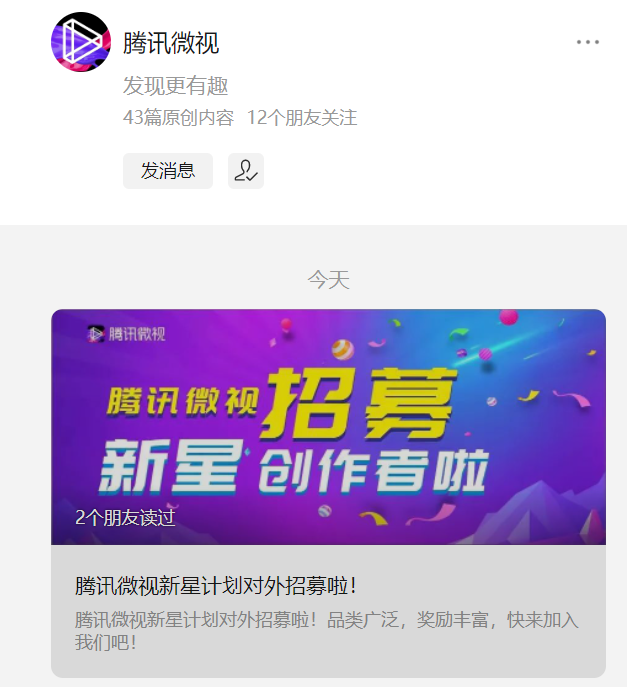Viewport: 627px width, 687px height.
Task: Open the 腾讯微视 profile avatar
Action: coord(81,42)
